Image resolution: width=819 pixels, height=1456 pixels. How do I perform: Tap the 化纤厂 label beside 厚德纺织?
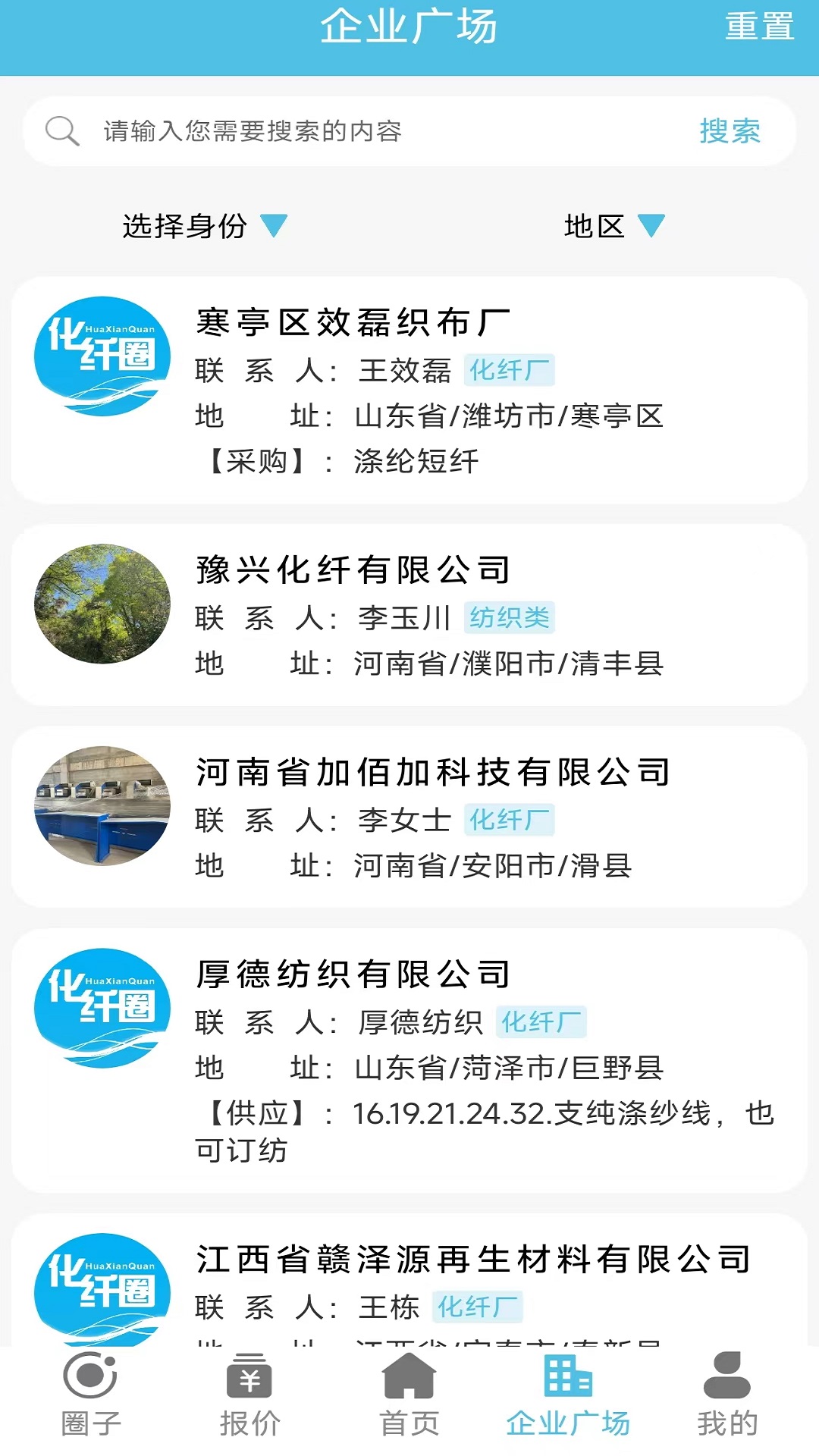click(x=544, y=1022)
